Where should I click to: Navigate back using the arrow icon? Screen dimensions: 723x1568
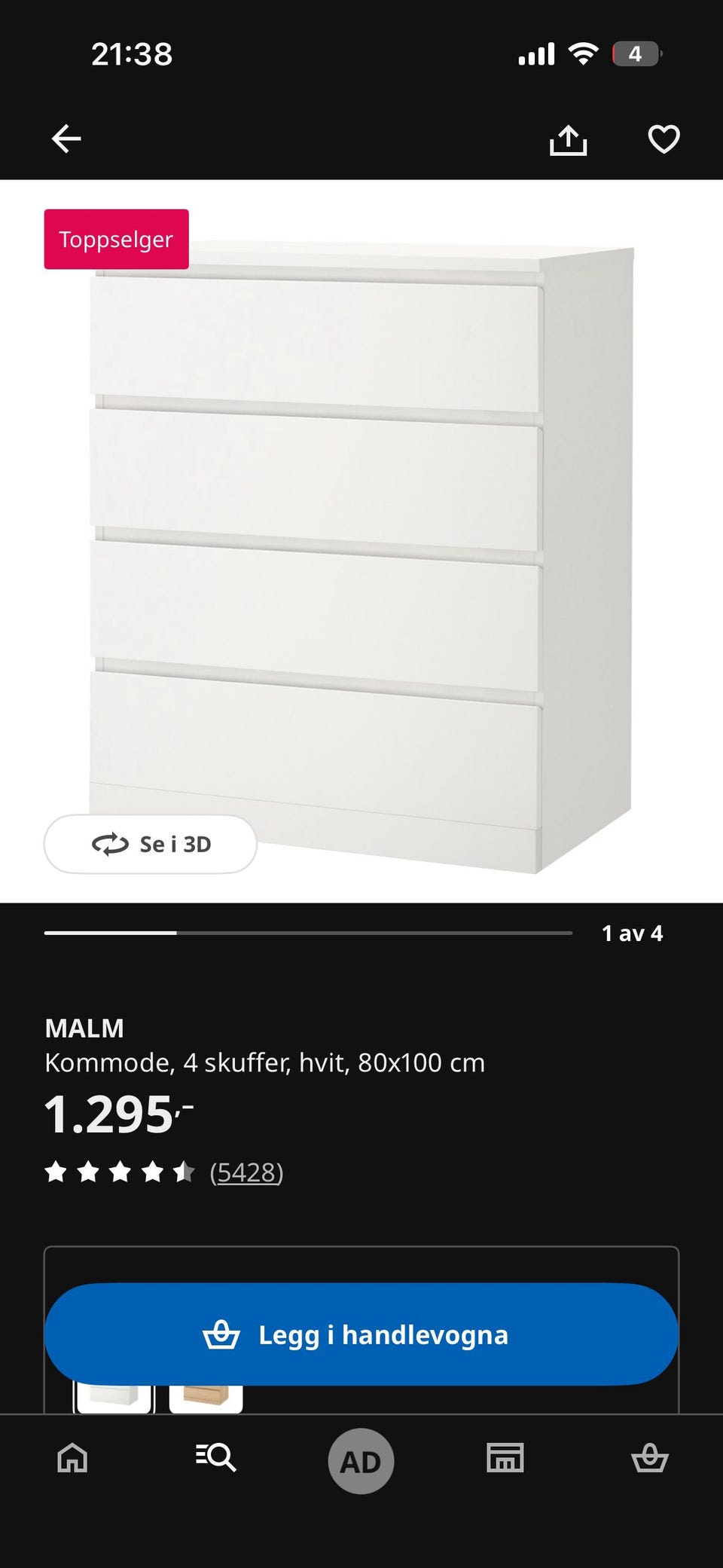(x=66, y=138)
